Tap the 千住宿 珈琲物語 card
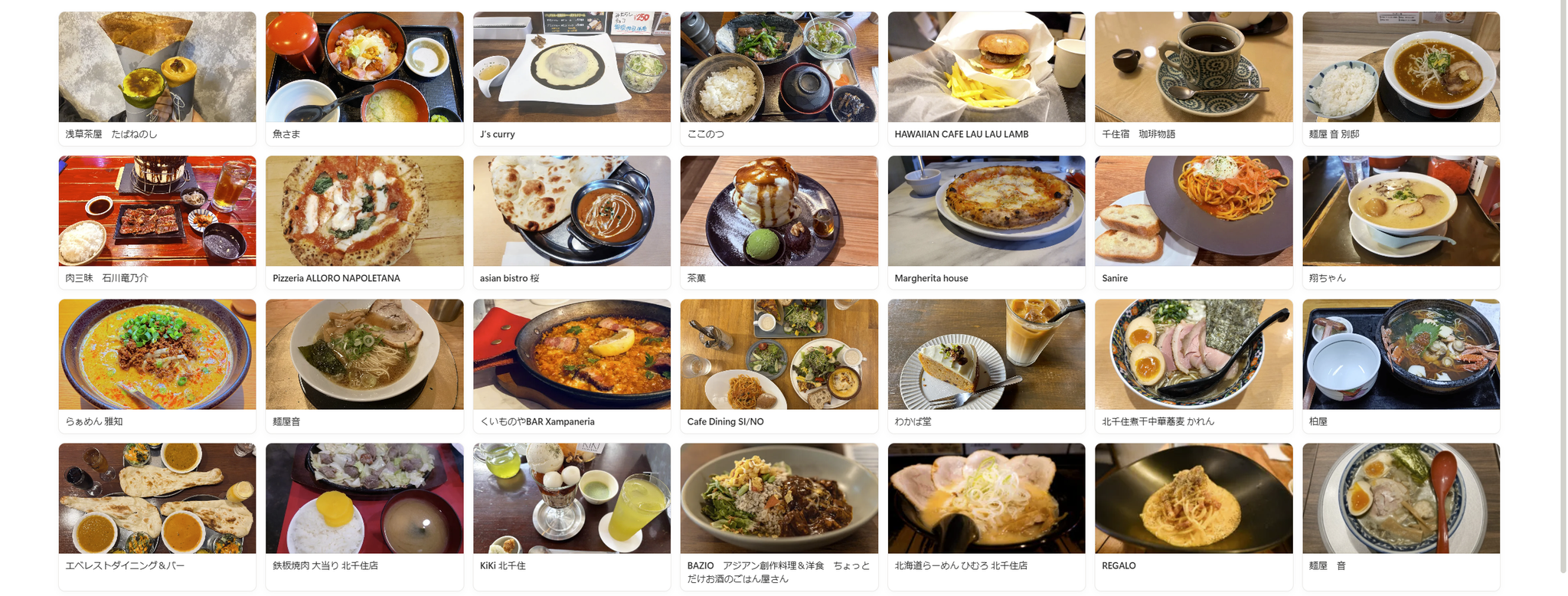This screenshot has height=596, width=1568. [1194, 77]
